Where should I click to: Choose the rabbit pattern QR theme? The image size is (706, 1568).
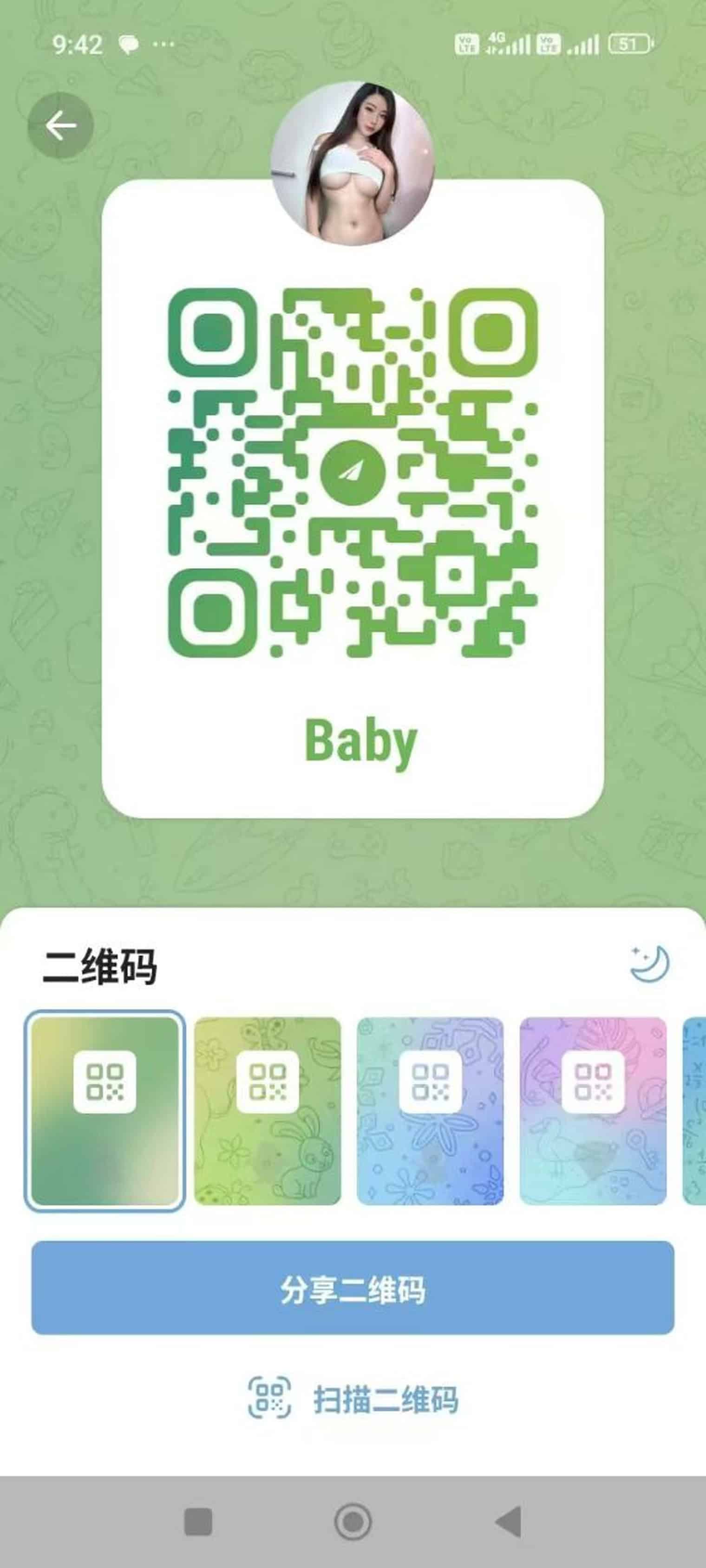268,1111
